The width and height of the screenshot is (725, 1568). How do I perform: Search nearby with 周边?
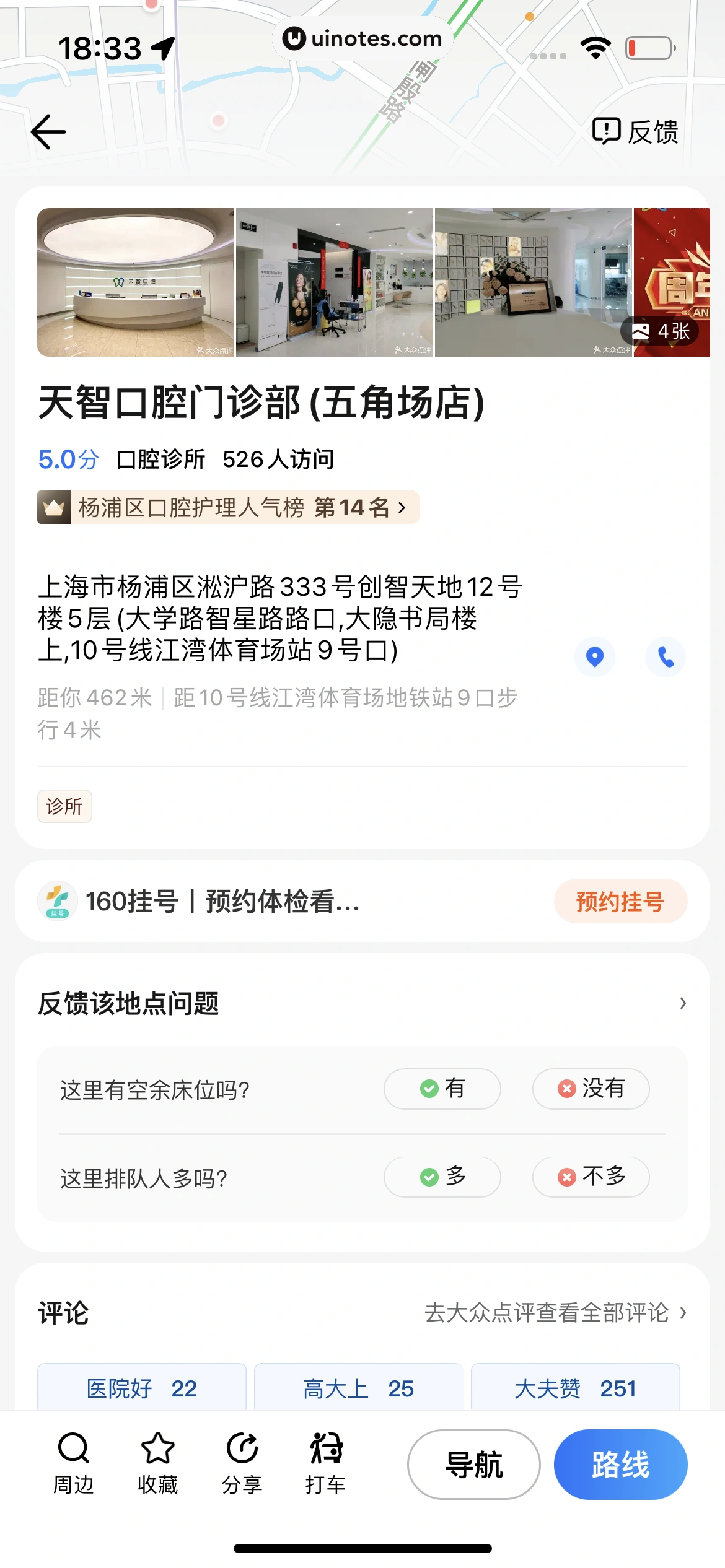[x=74, y=1464]
